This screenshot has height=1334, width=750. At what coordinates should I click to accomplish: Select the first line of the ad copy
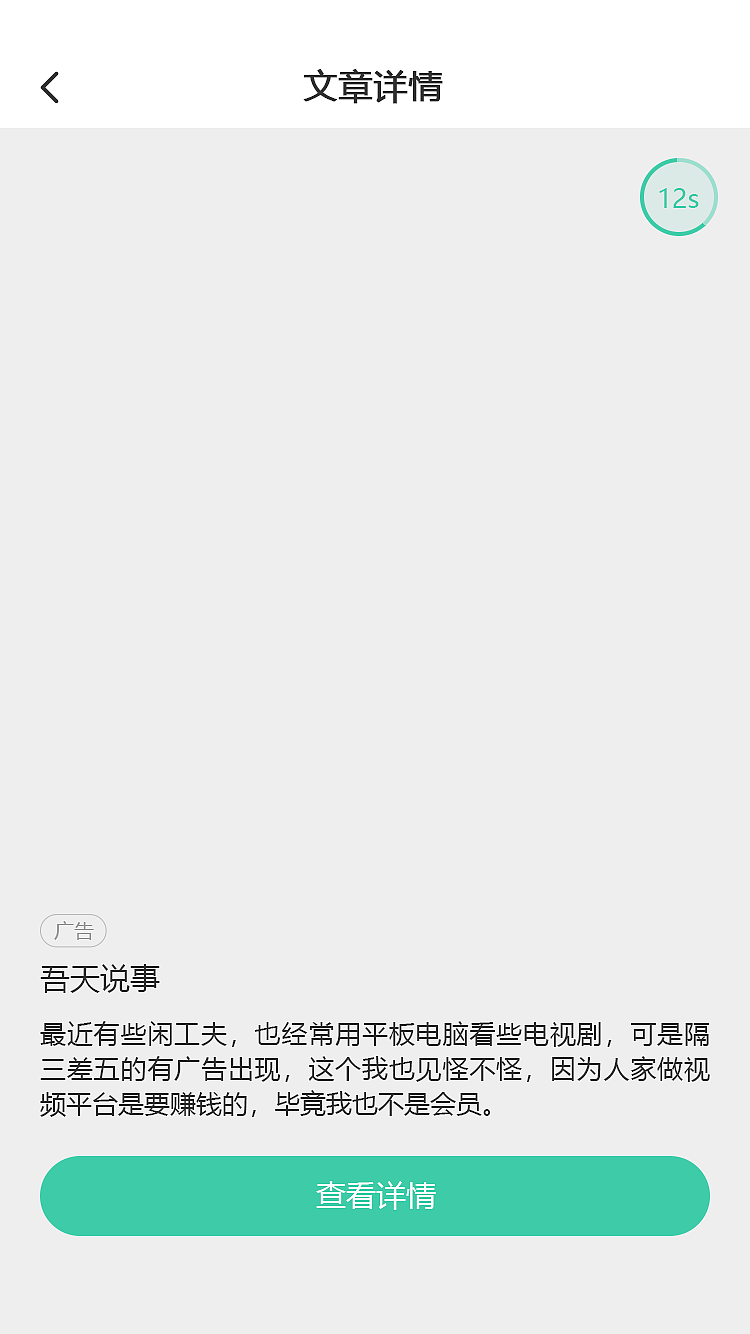coord(374,1038)
